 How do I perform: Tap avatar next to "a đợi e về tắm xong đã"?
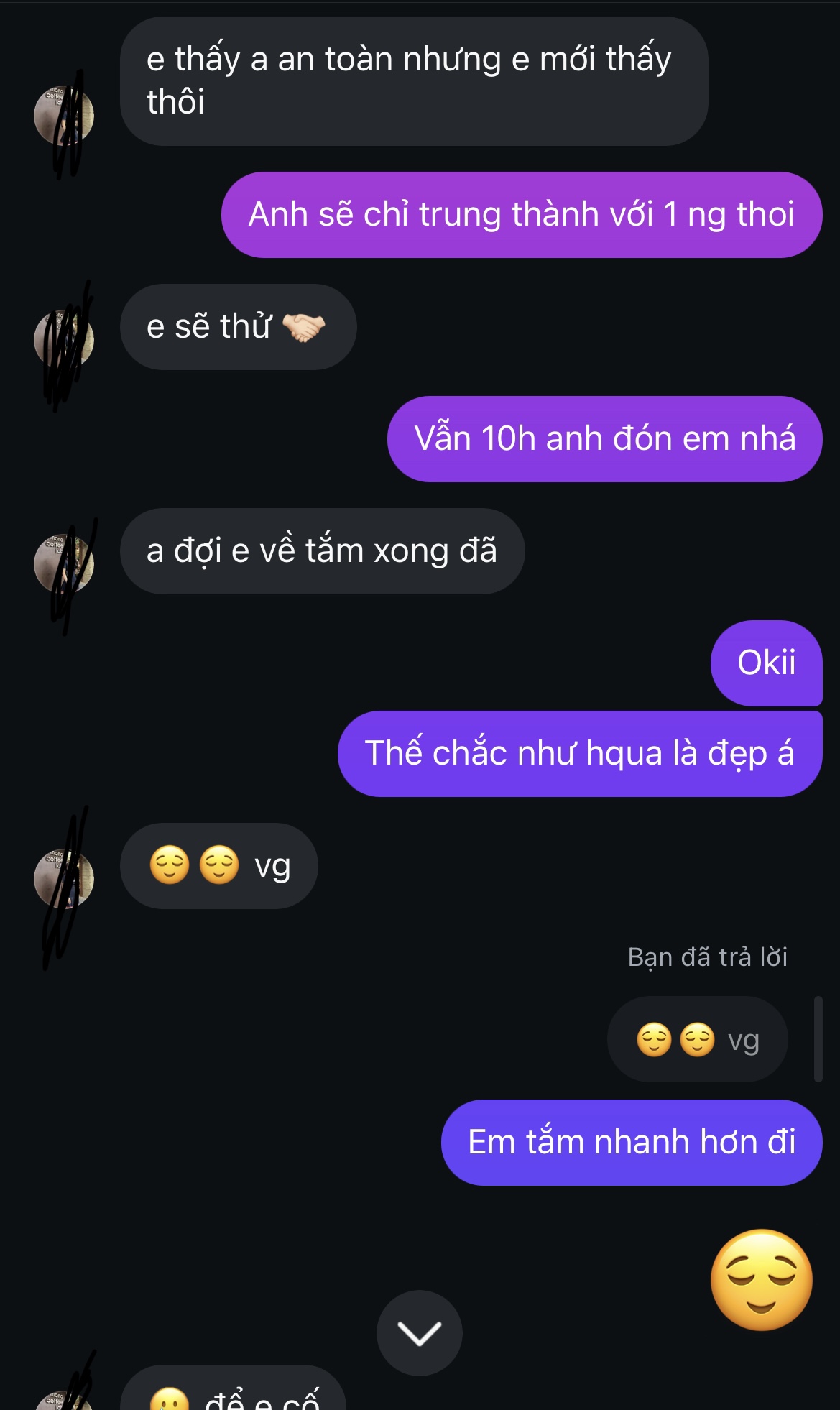click(64, 563)
